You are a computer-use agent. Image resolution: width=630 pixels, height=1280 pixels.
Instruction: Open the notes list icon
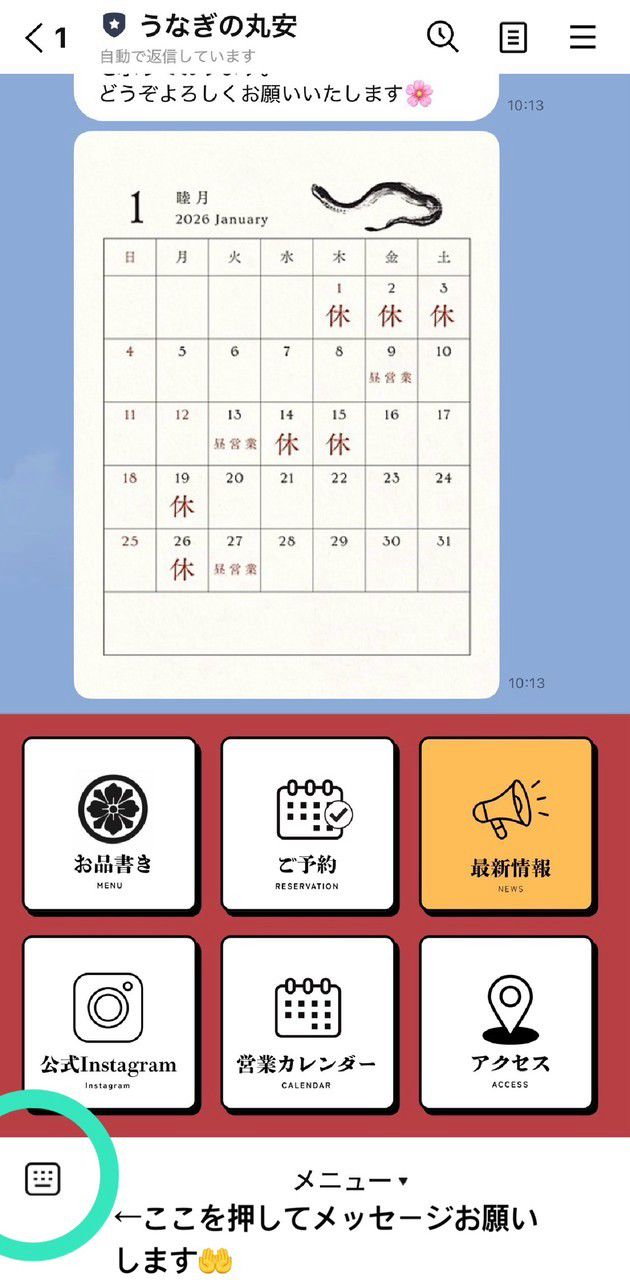(513, 38)
